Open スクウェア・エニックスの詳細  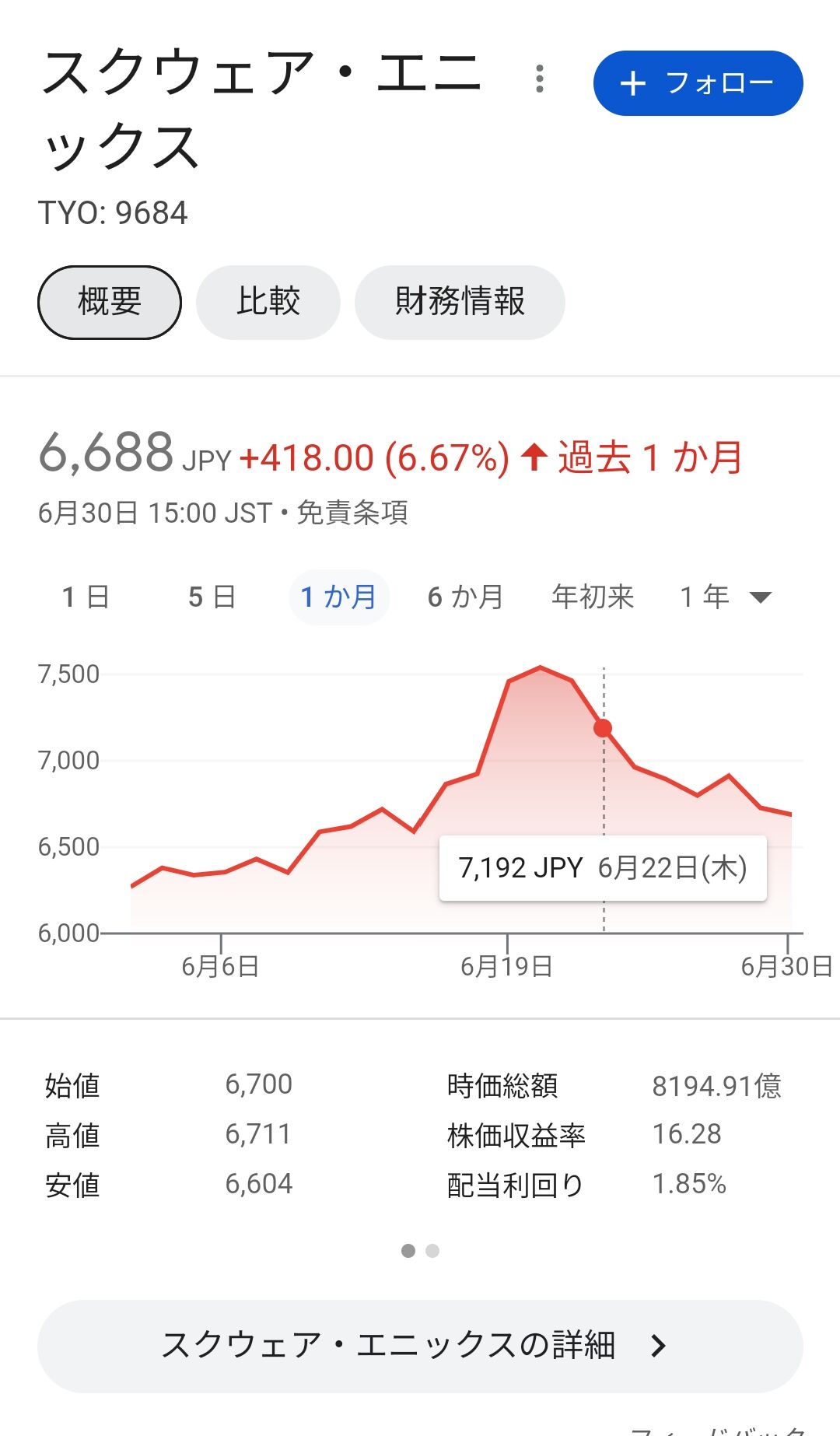[420, 1346]
